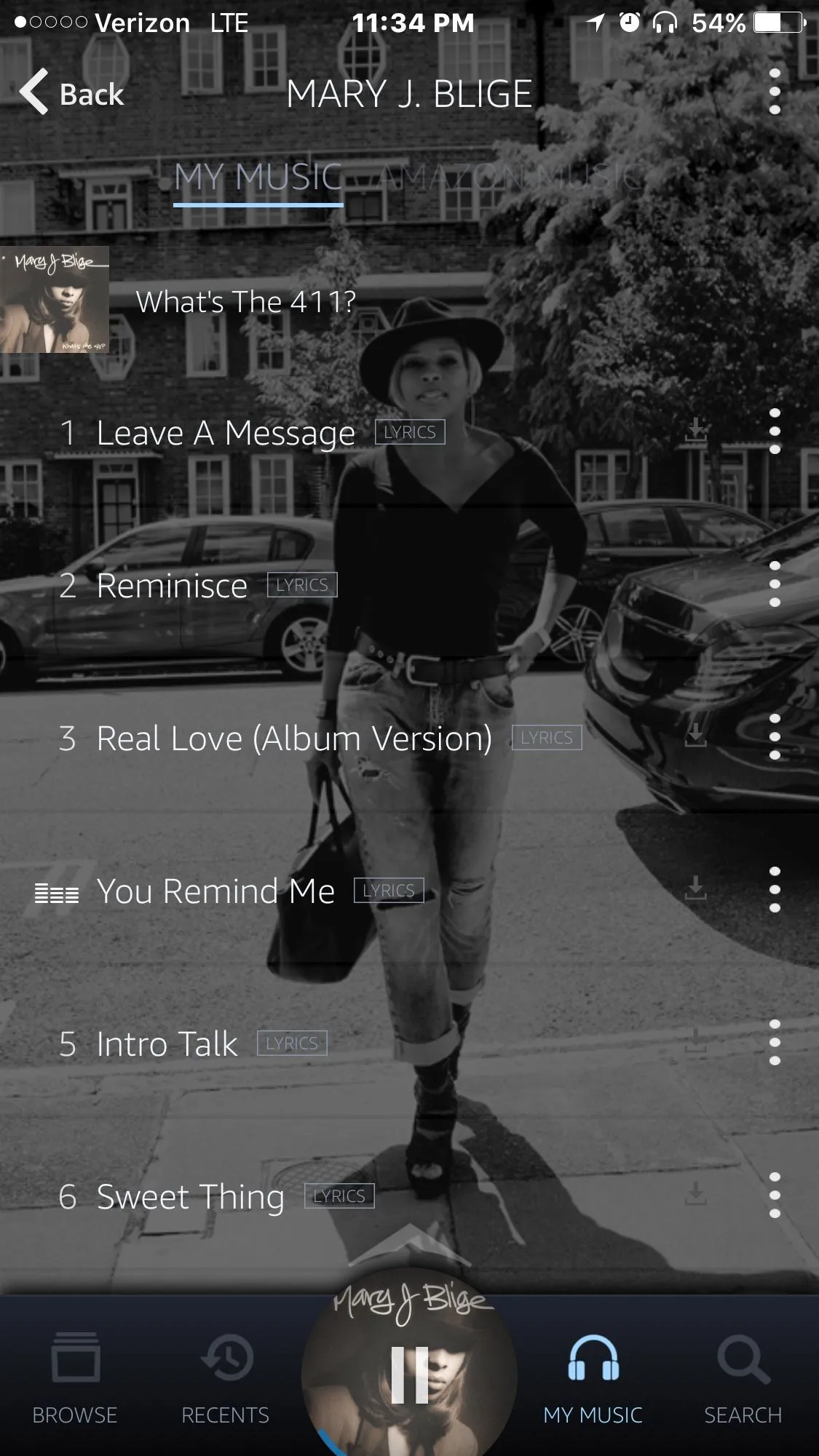The height and width of the screenshot is (1456, 819).
Task: Open more options for Real Love
Action: coord(775,737)
